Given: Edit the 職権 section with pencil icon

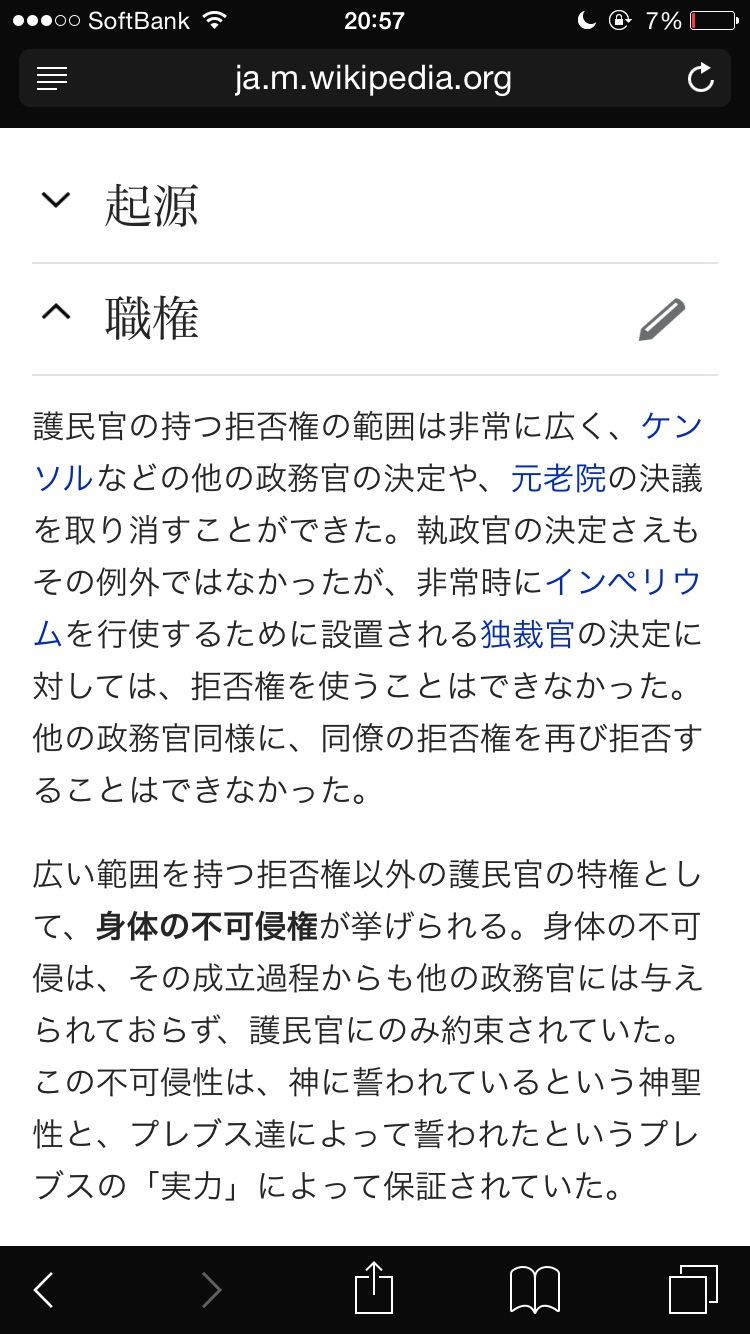Looking at the screenshot, I should pos(662,320).
